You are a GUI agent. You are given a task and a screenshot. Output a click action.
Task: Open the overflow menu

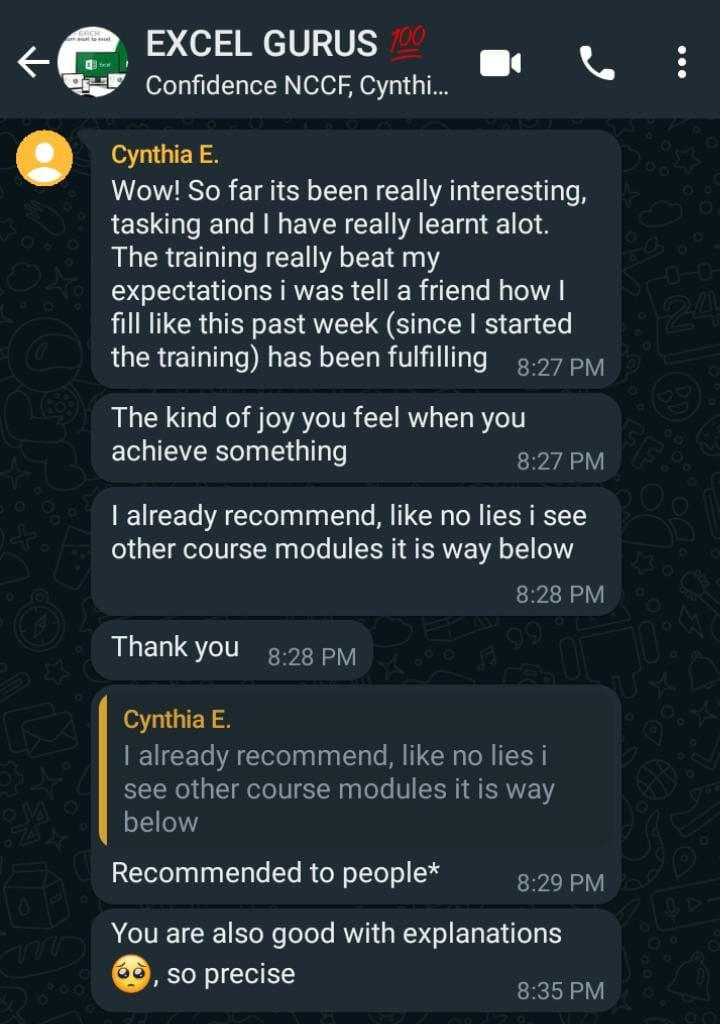click(x=682, y=63)
